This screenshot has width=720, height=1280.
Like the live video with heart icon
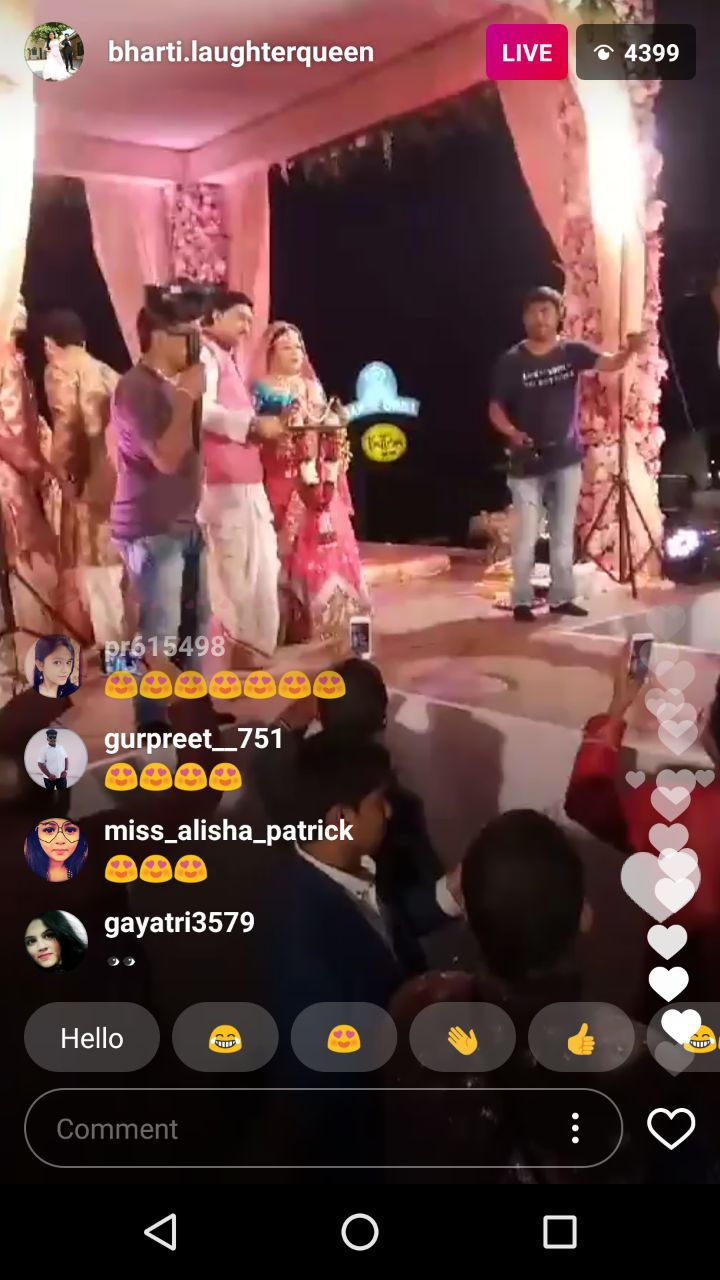coord(671,1129)
